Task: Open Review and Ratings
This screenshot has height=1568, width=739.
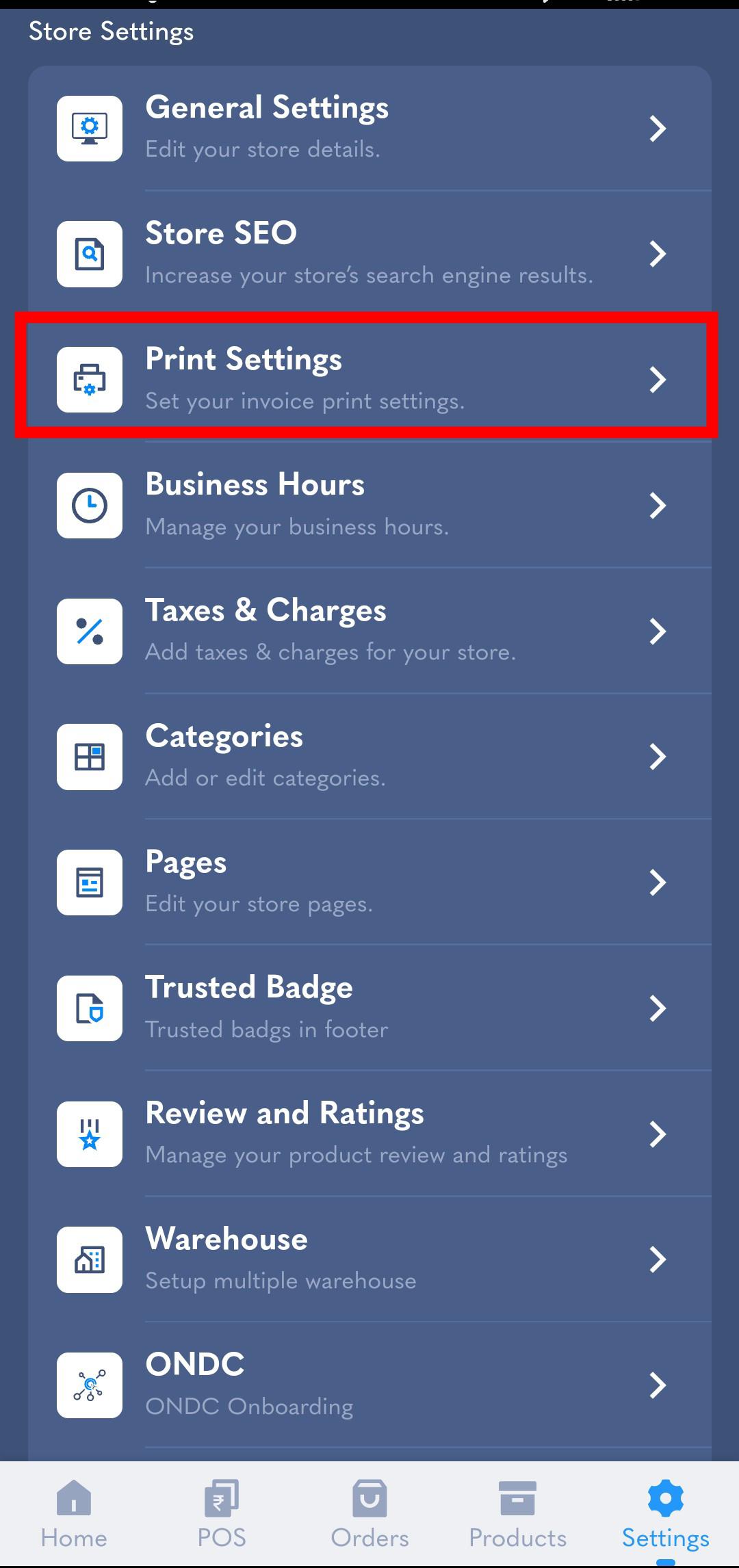Action: (x=369, y=1134)
